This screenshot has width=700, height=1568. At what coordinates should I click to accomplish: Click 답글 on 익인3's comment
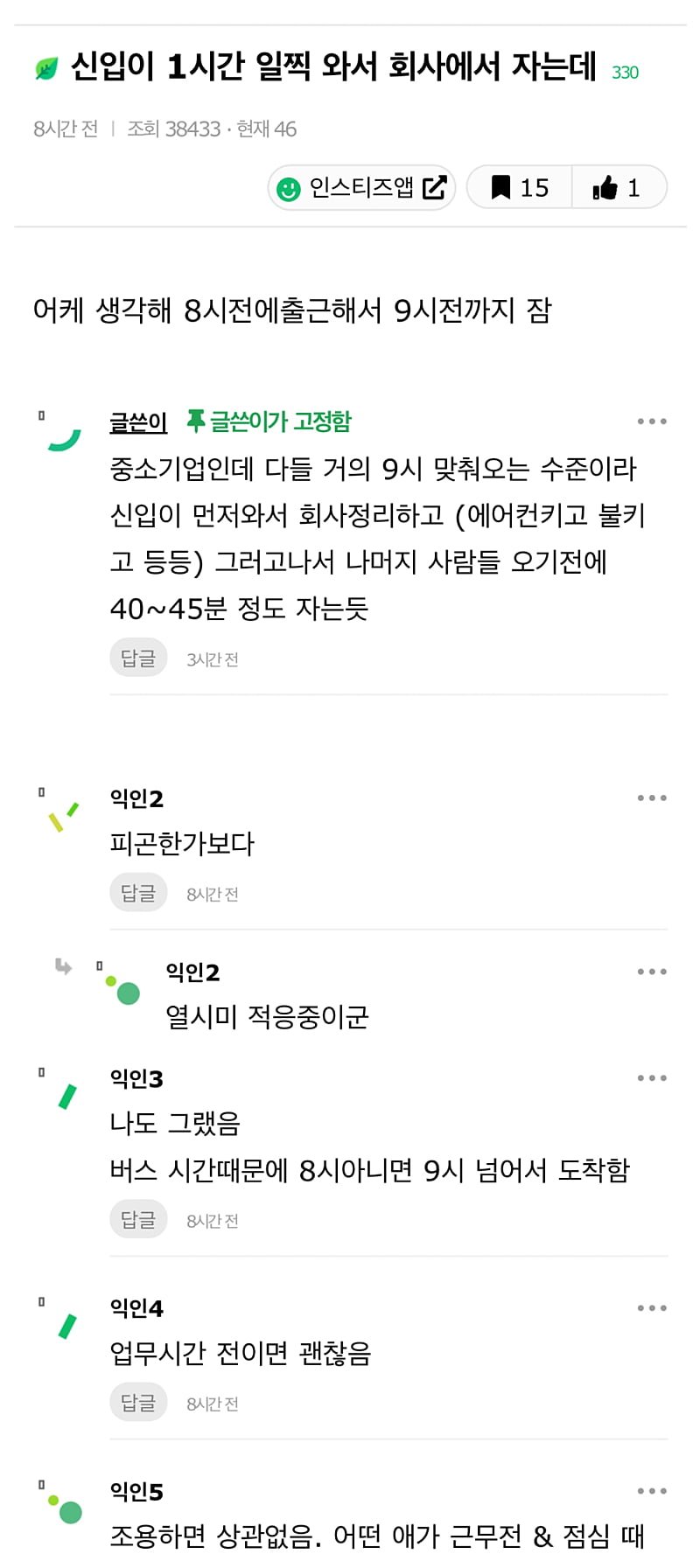pyautogui.click(x=137, y=1218)
